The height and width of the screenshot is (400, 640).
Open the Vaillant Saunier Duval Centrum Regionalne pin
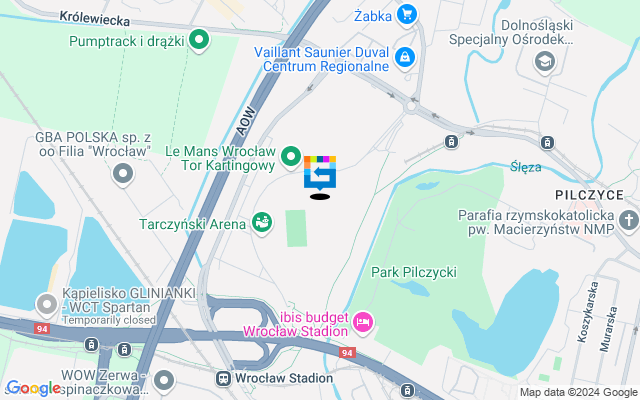pyautogui.click(x=405, y=56)
